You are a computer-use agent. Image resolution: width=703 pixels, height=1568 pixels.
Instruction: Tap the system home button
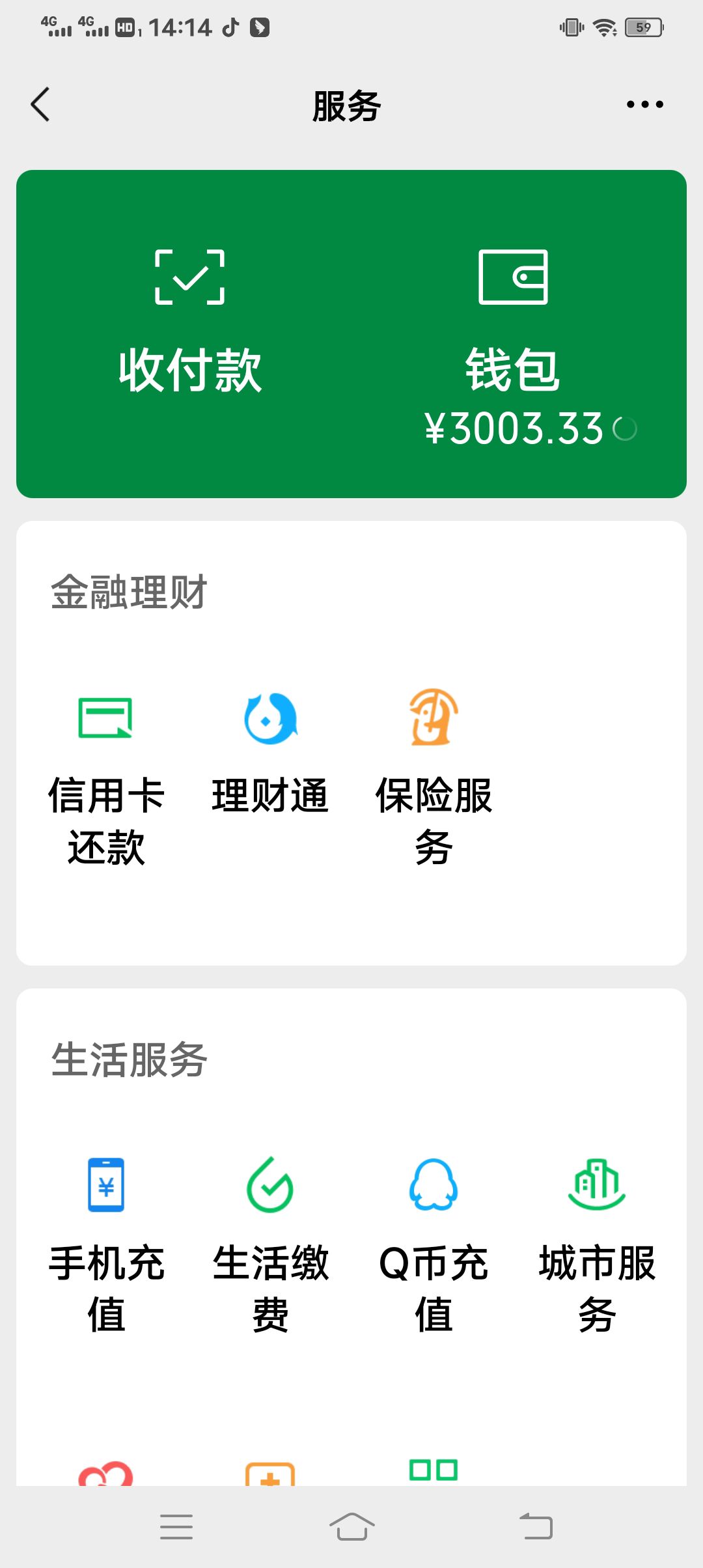[351, 1526]
